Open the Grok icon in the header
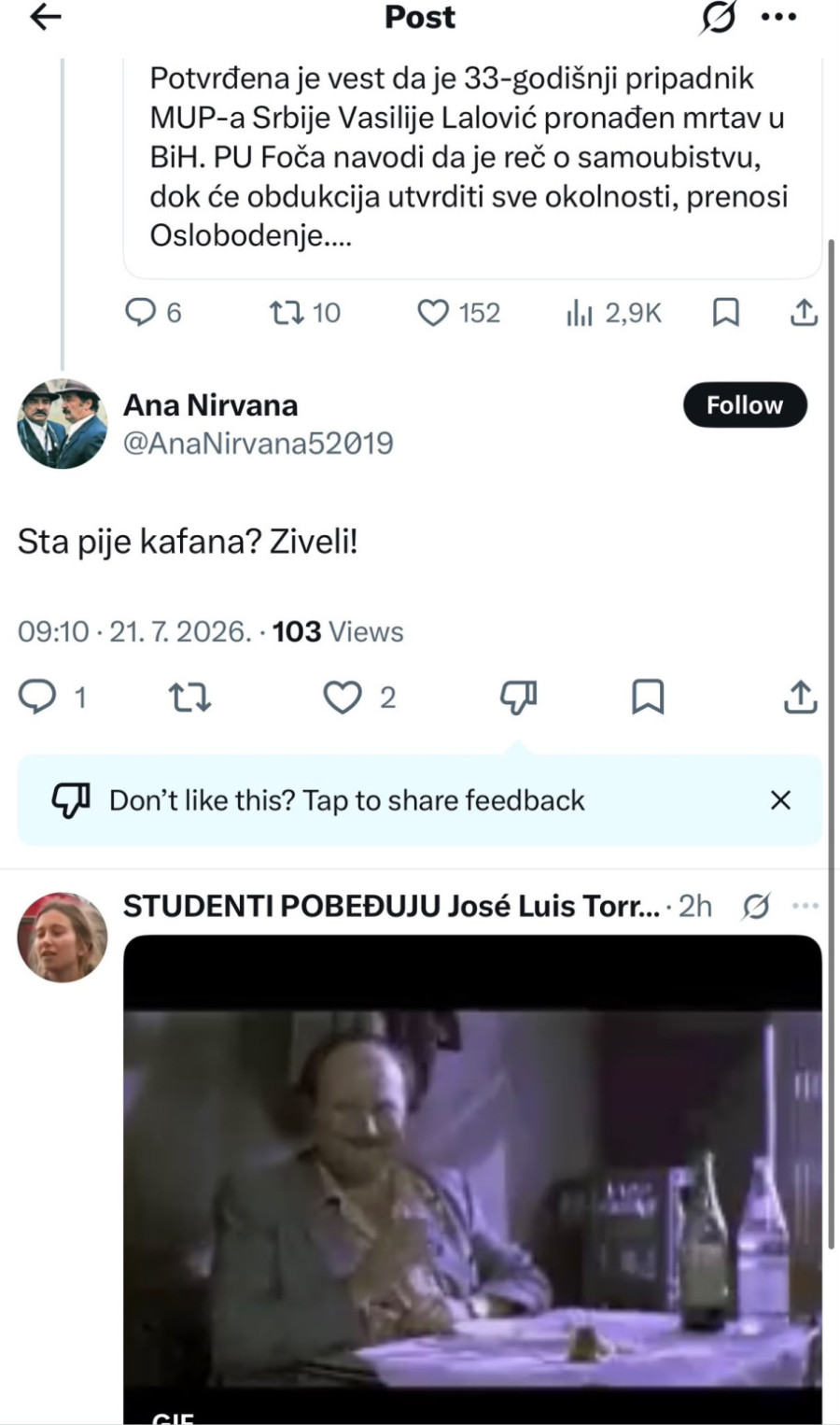Screen dimensions: 840x1425 [x=718, y=17]
